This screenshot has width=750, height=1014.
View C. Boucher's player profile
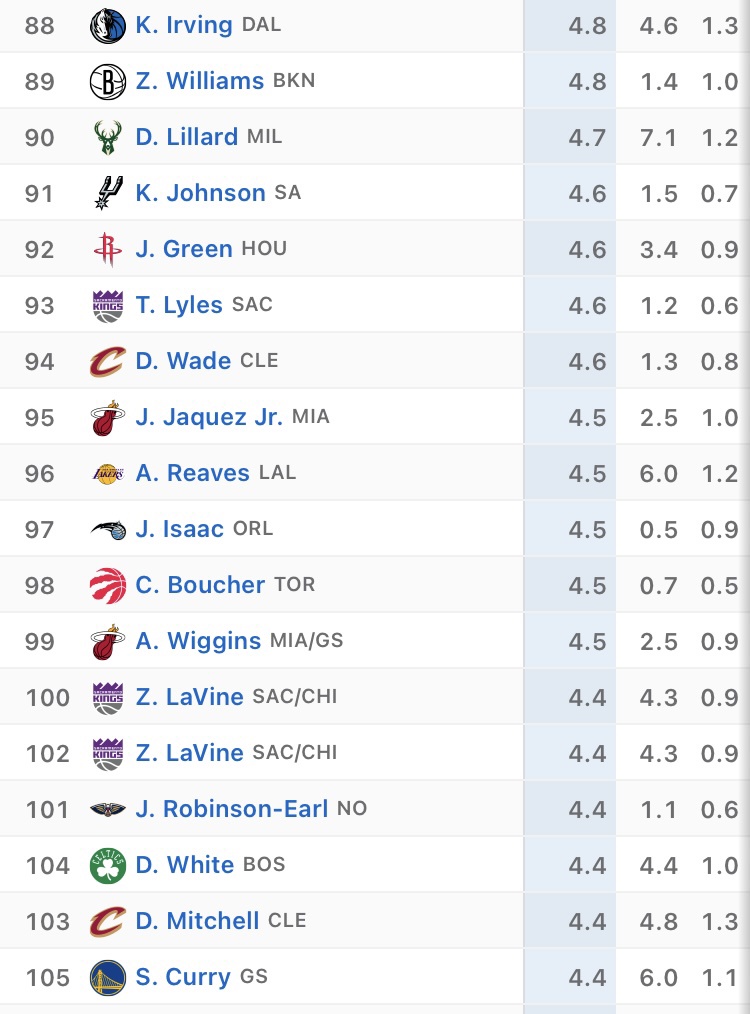click(x=200, y=585)
